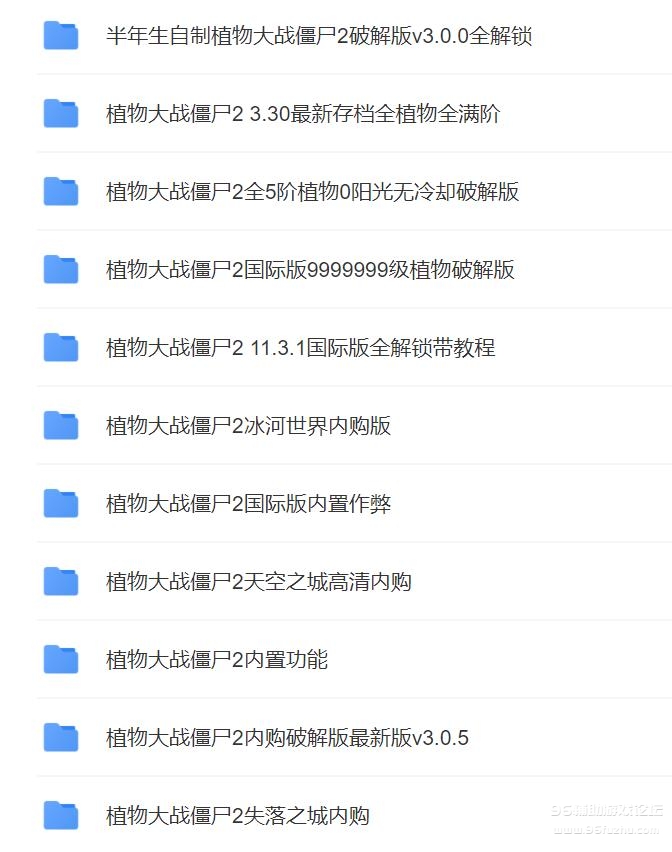Open folder 植物大战僵尸2国际版9999999级植物破解版
The width and height of the screenshot is (672, 852).
click(x=310, y=270)
